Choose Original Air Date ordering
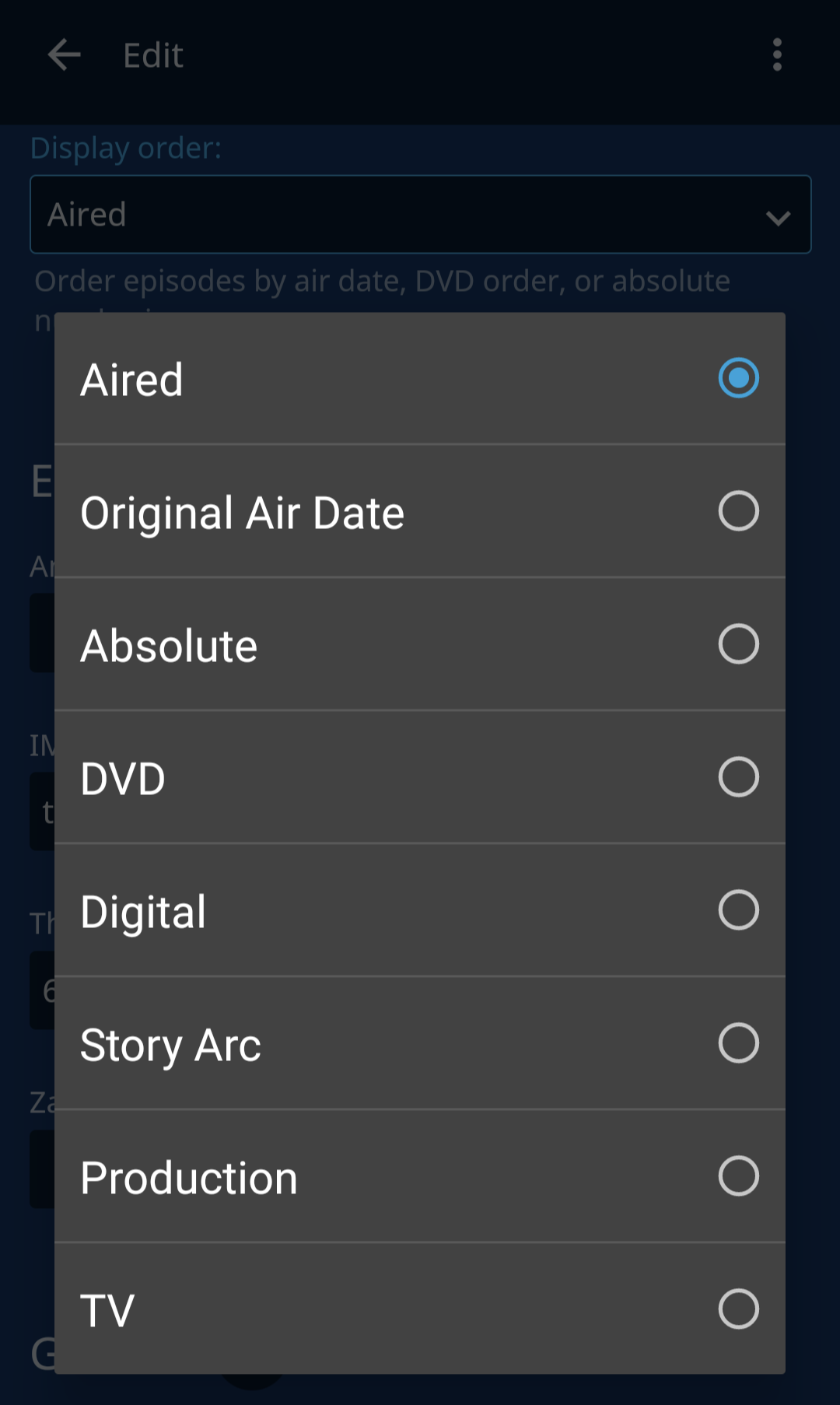Image resolution: width=840 pixels, height=1405 pixels. click(419, 512)
